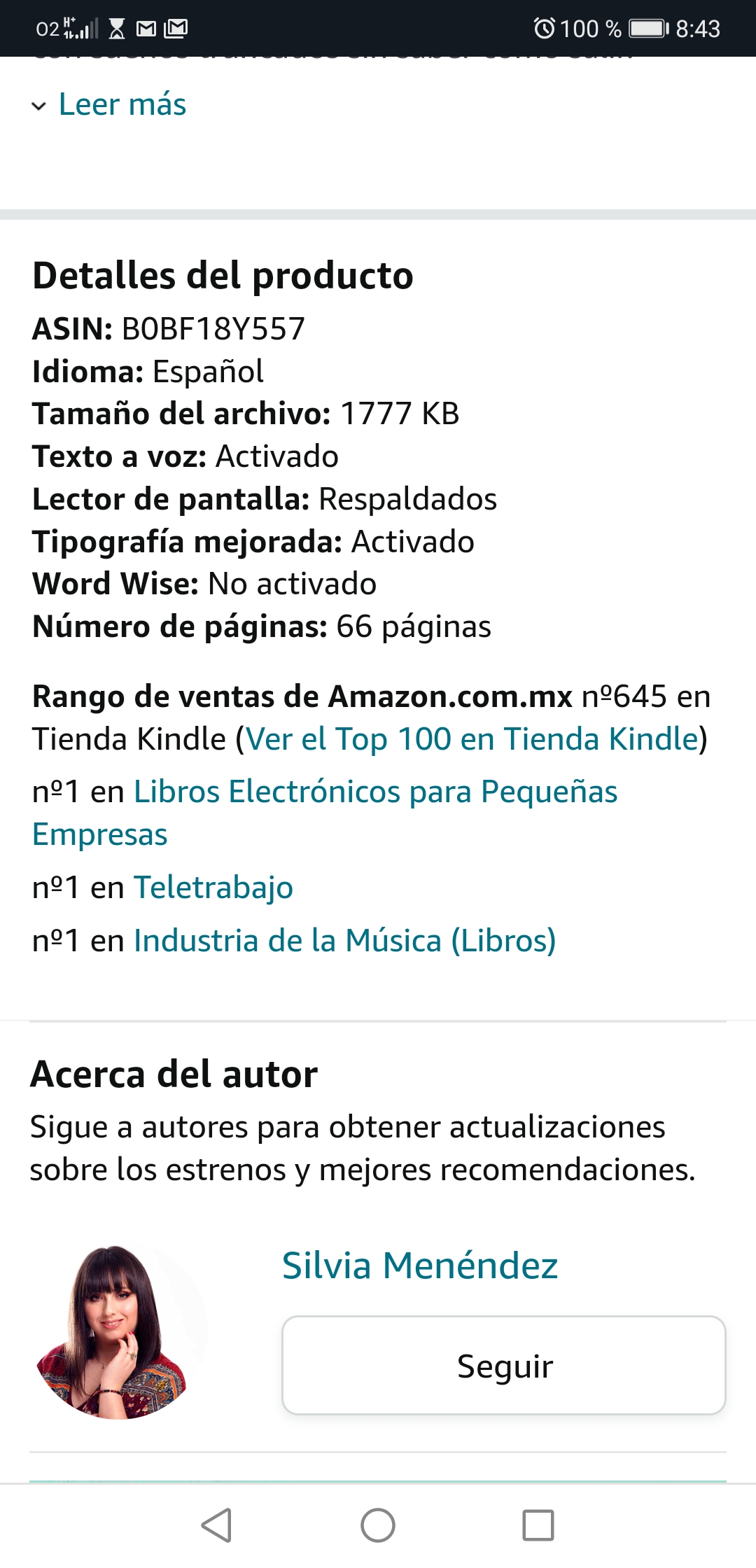Open Libros Electrónicos para Pequeñas Empresas category
This screenshot has height=1568, width=756.
point(325,813)
